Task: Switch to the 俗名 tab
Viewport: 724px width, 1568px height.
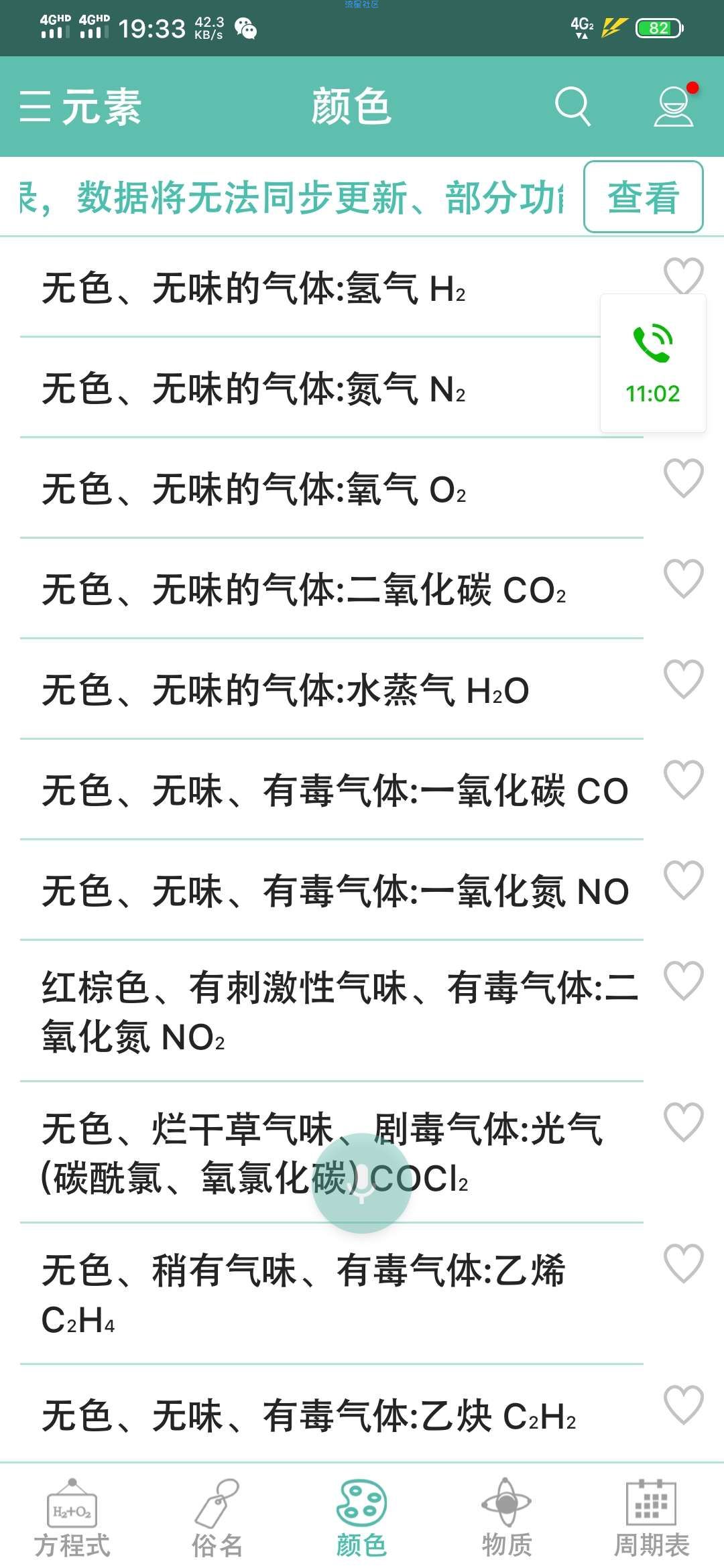Action: coord(217,1518)
